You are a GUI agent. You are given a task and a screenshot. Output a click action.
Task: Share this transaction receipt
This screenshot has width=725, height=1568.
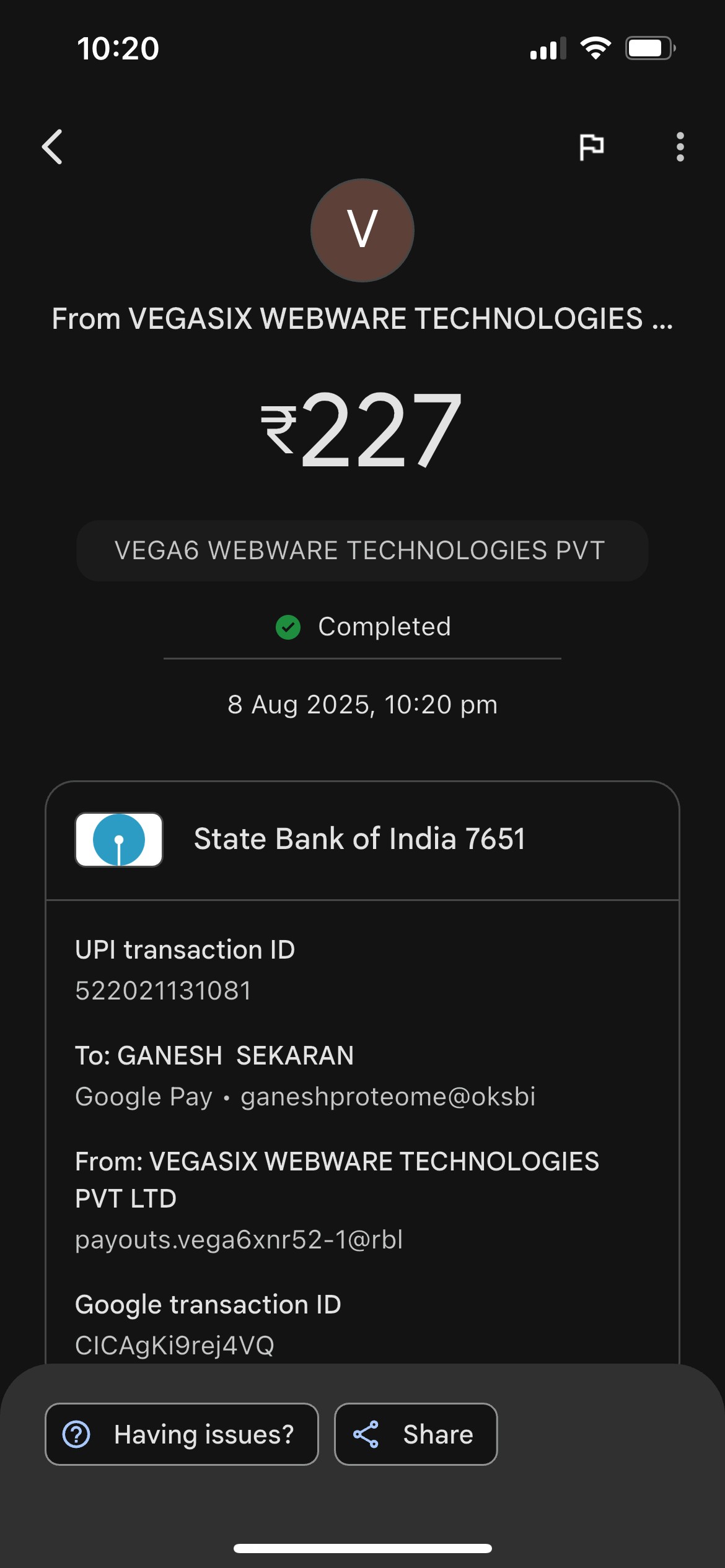point(416,1434)
